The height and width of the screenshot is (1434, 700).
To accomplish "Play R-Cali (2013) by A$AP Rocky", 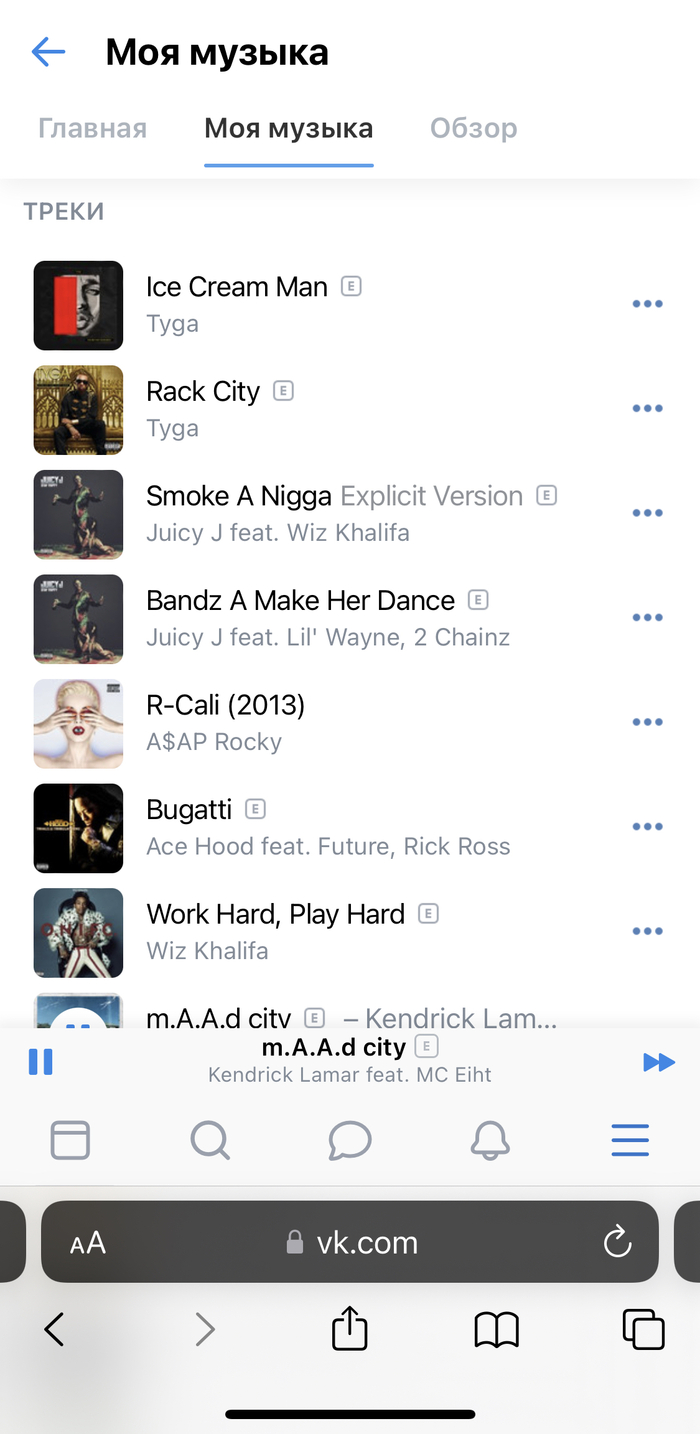I will click(x=225, y=706).
